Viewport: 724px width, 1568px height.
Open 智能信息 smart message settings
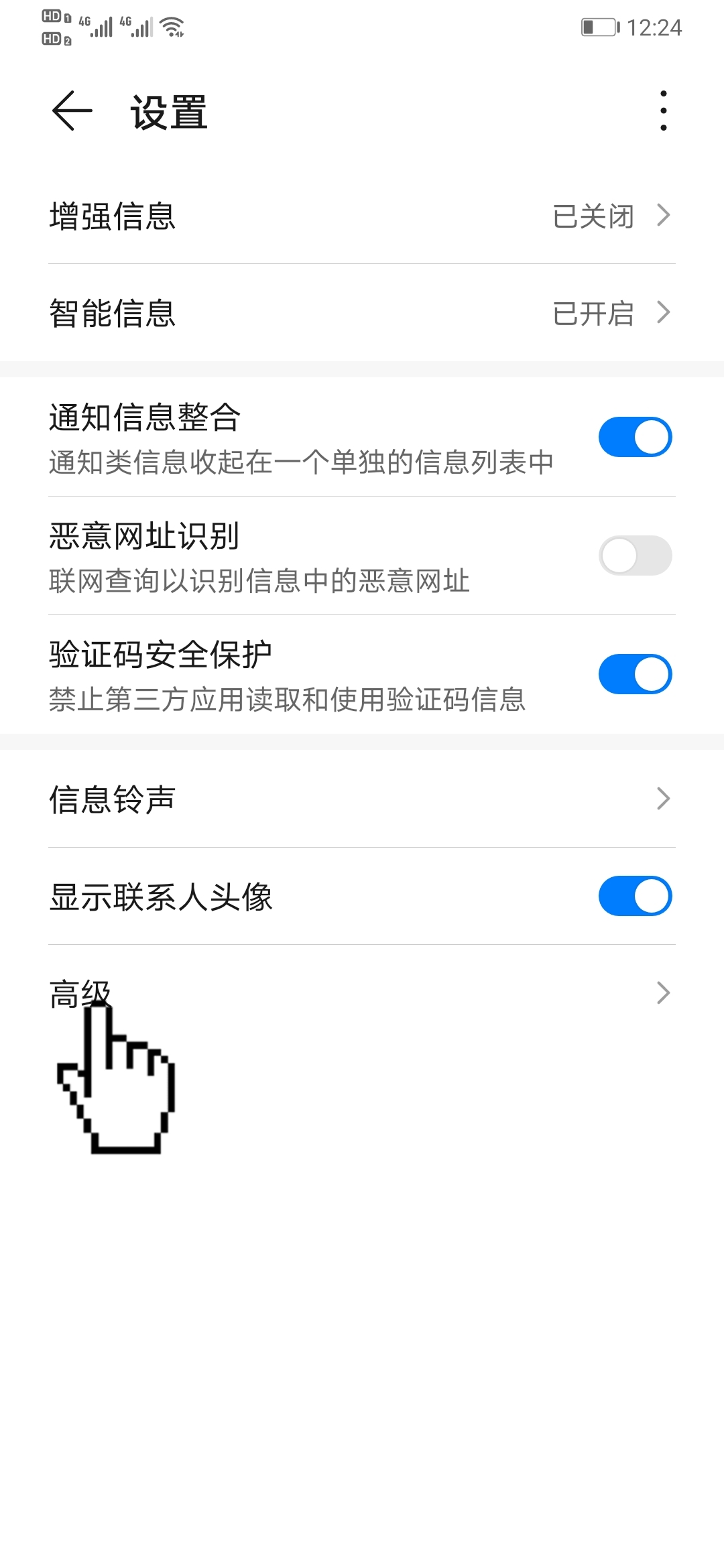pos(362,312)
